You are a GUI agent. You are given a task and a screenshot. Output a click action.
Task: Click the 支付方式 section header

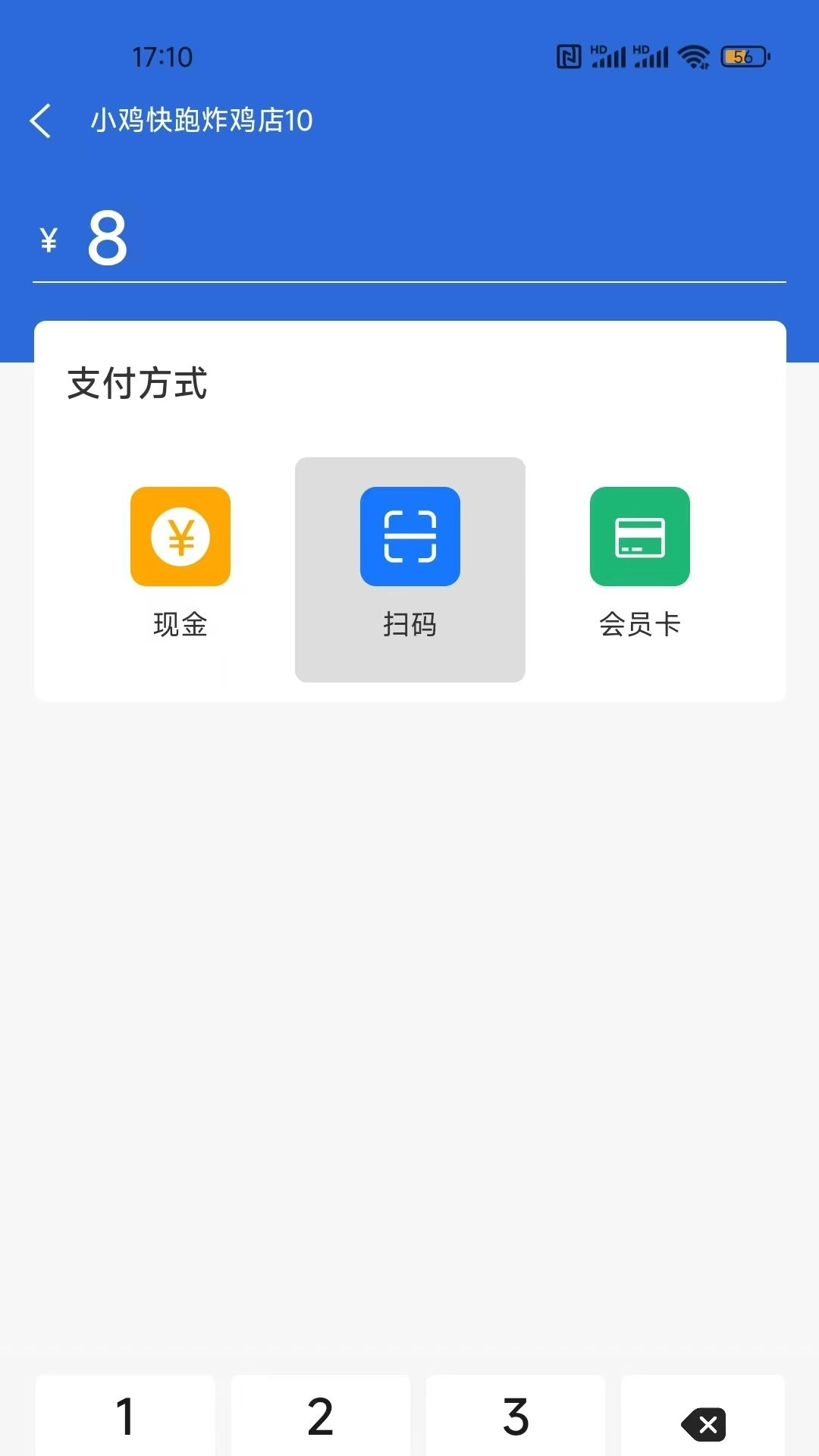click(x=136, y=384)
